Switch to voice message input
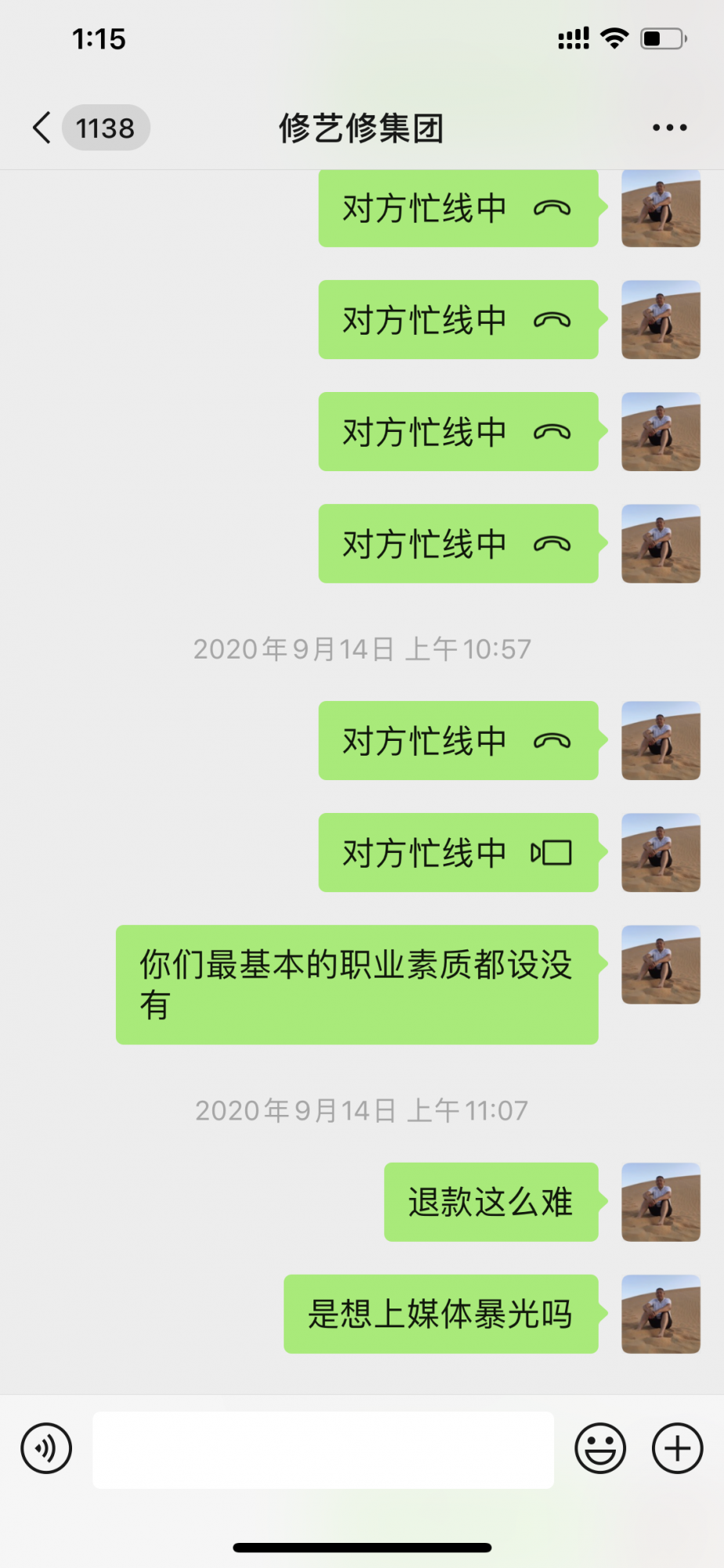The height and width of the screenshot is (1568, 724). (47, 1448)
